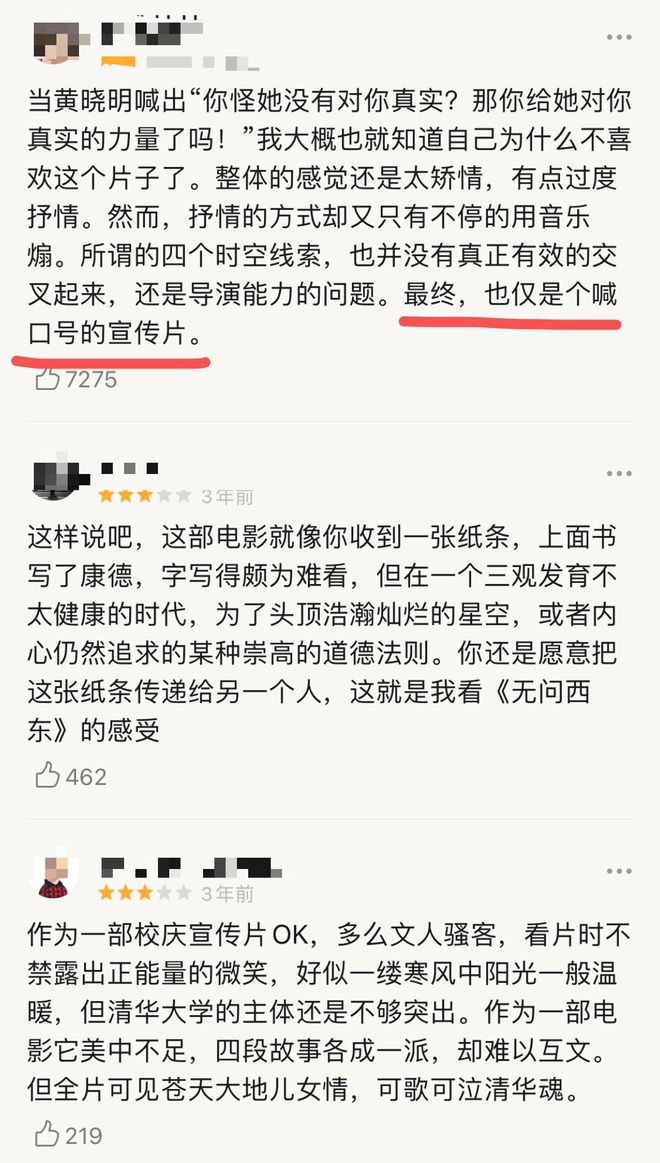Viewport: 660px width, 1163px height.
Task: Like the review with 462 likes
Action: tap(48, 775)
